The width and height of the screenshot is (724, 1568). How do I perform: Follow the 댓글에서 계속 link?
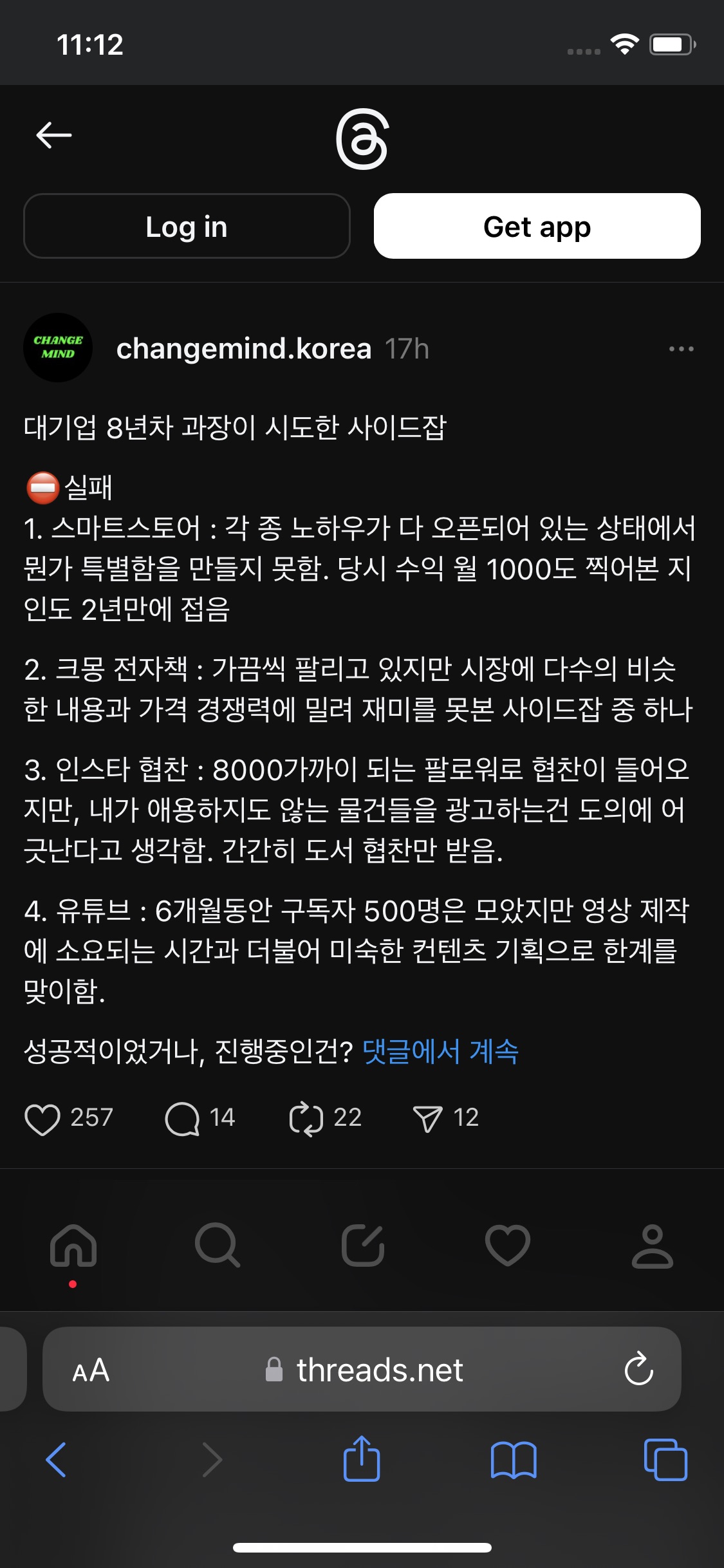click(x=441, y=1051)
